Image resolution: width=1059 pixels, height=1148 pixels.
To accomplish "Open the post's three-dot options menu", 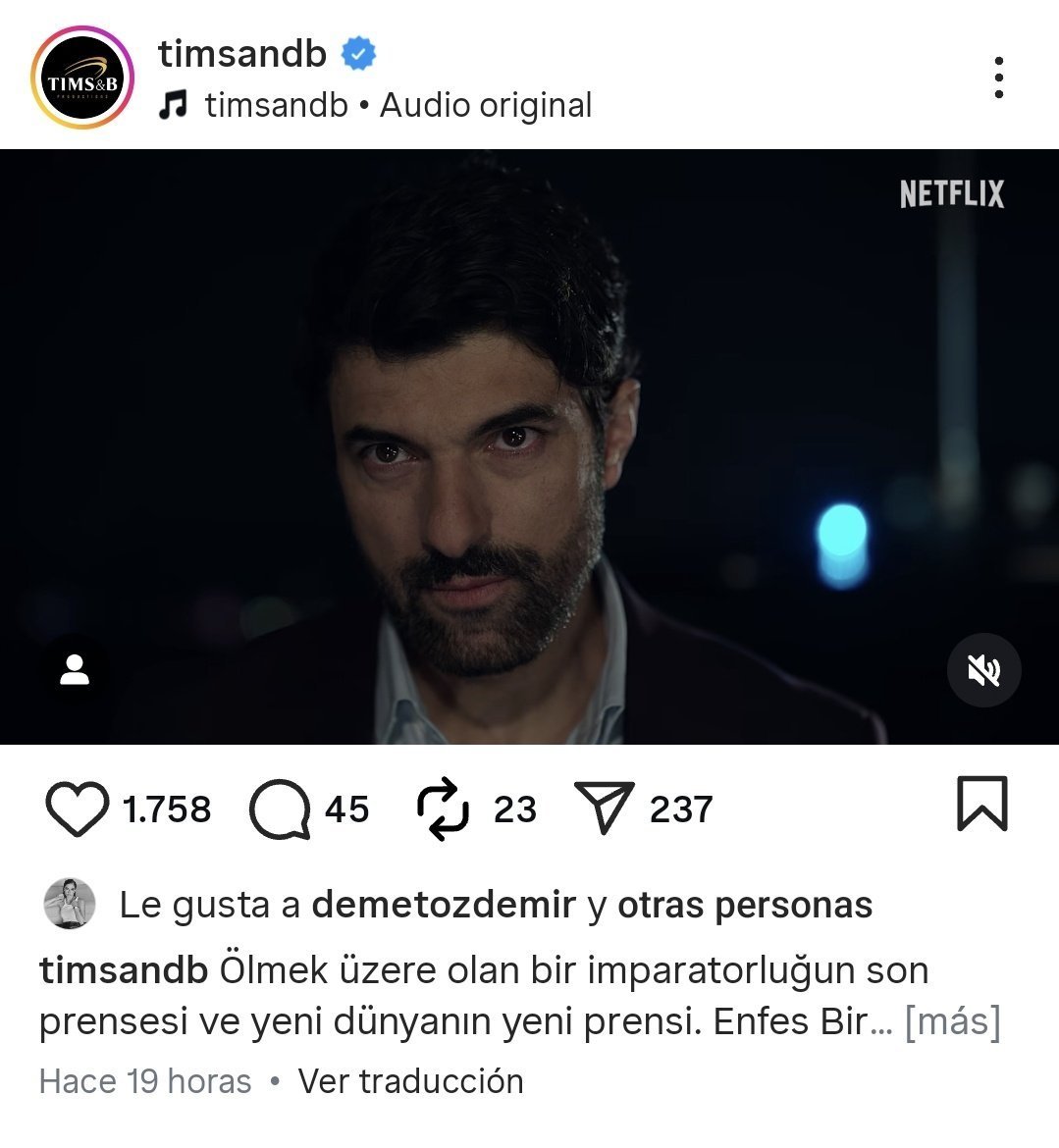I will 998,78.
